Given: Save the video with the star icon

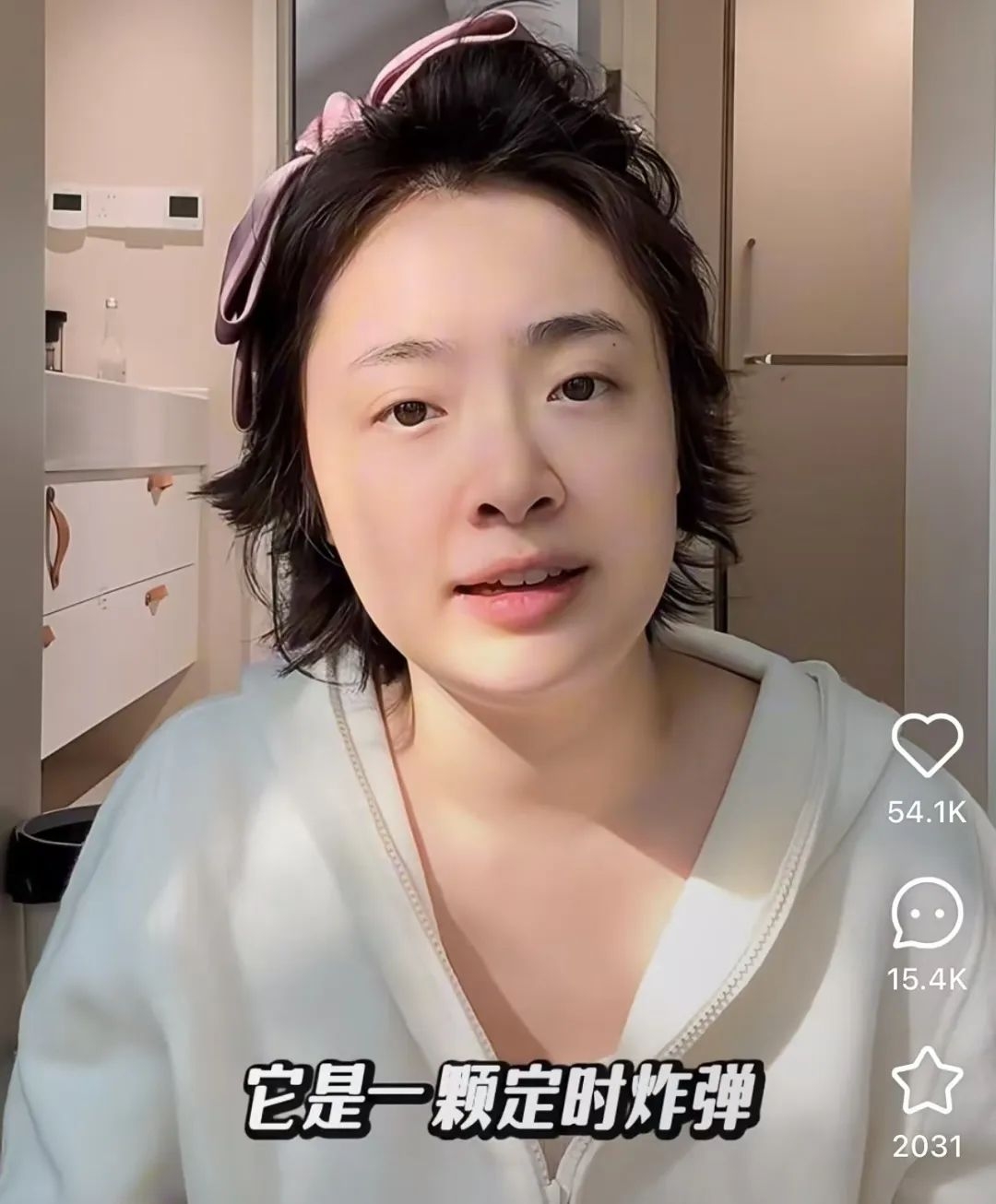Looking at the screenshot, I should pos(927,1080).
